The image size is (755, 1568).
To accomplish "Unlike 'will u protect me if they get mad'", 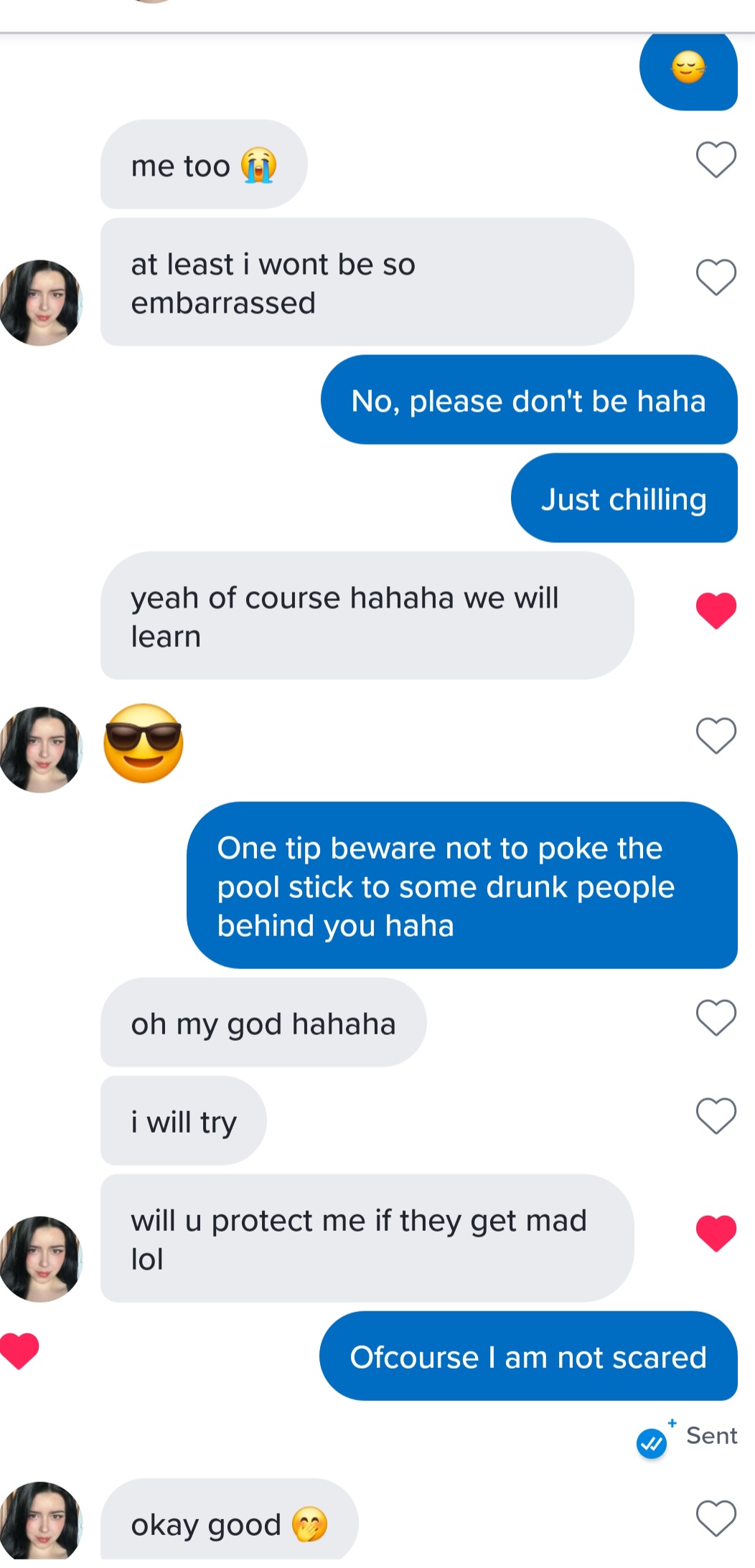I will [x=716, y=1233].
